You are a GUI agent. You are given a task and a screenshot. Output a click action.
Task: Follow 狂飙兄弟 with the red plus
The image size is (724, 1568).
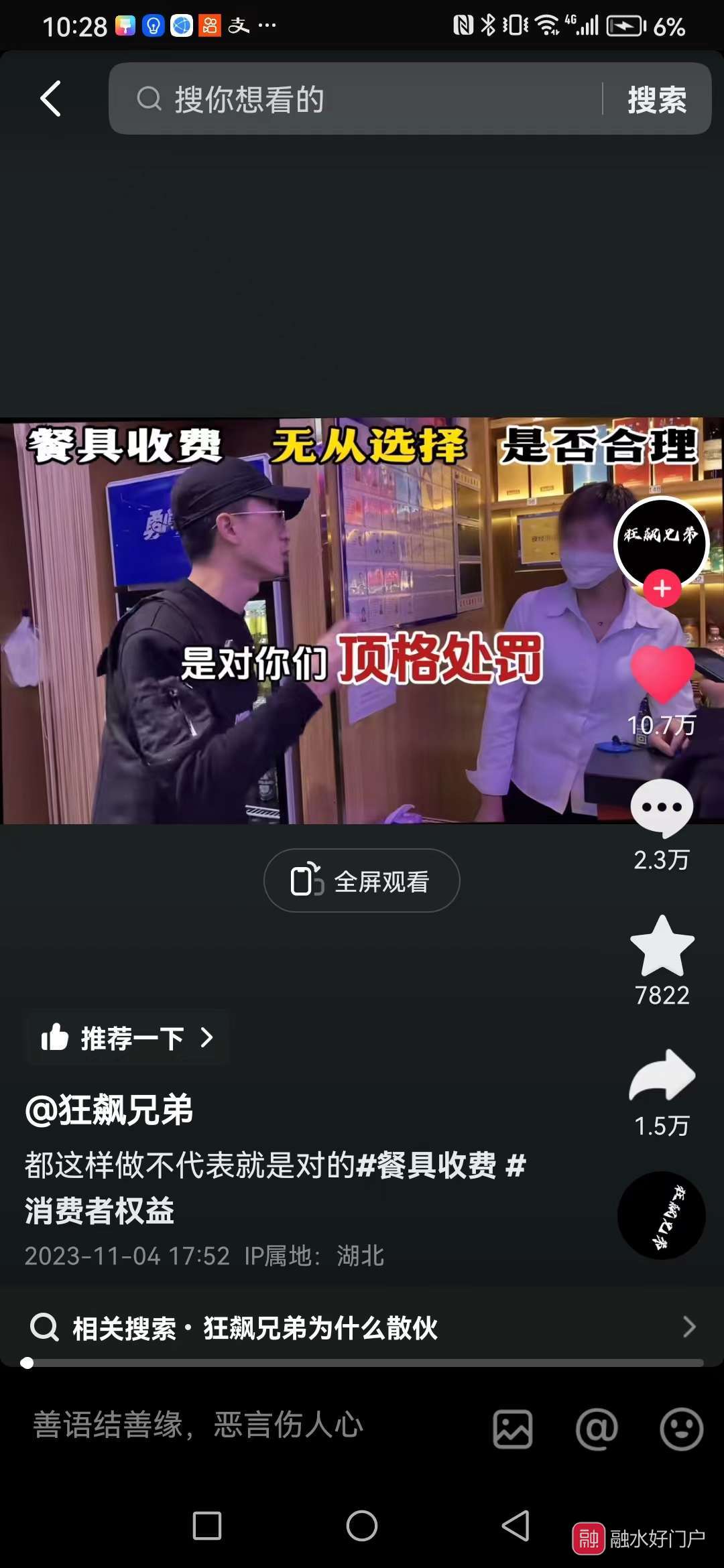(x=662, y=588)
